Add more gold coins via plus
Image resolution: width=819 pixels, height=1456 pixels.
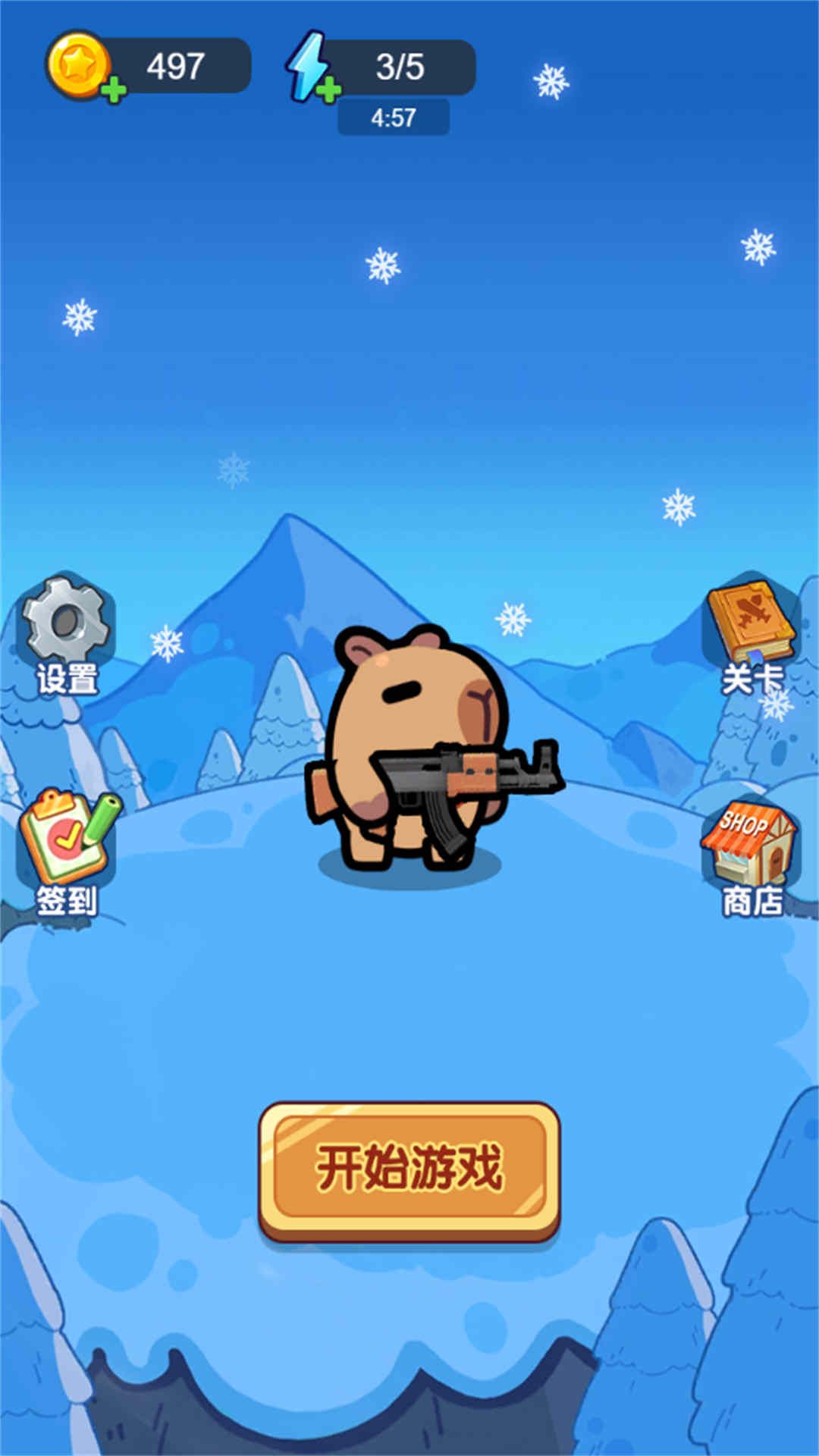pos(114,90)
